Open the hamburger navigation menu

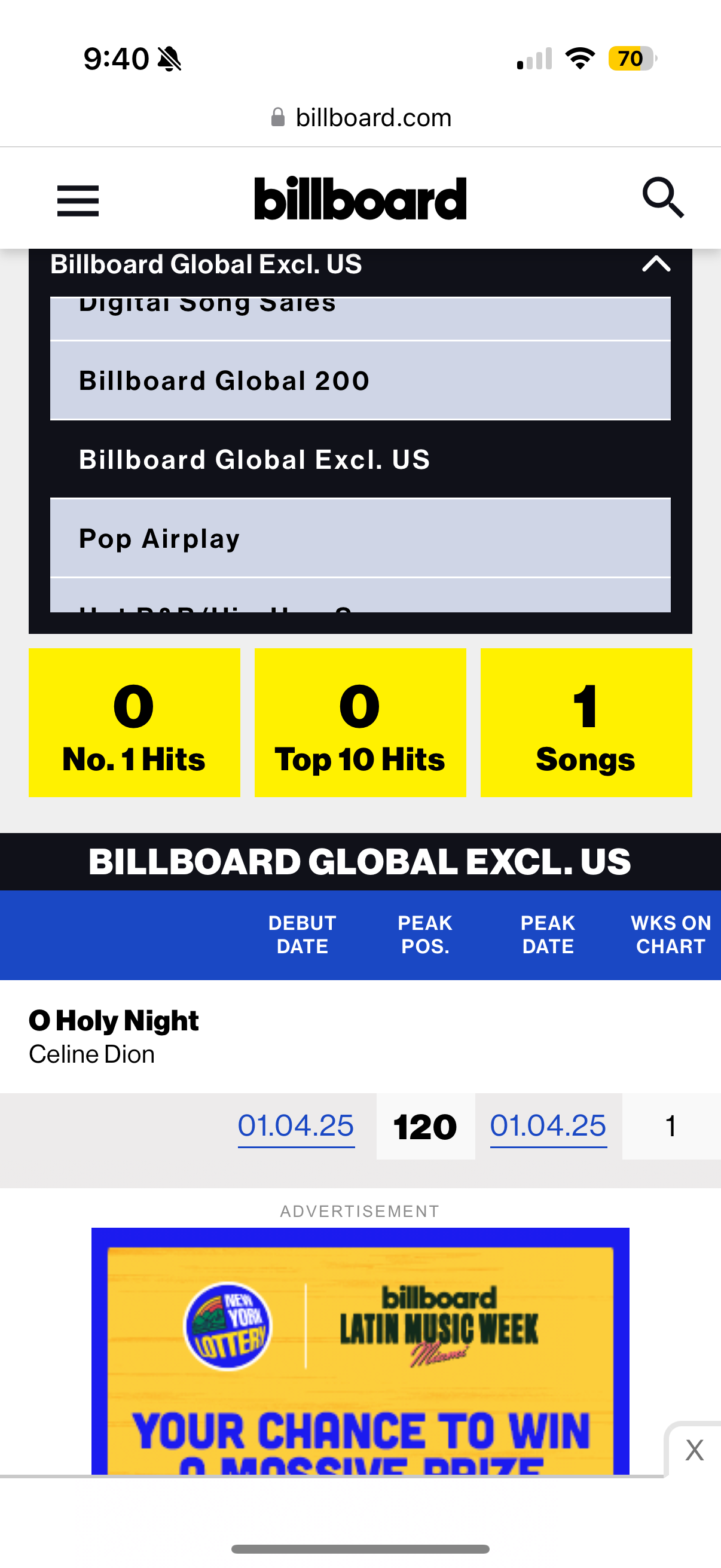coord(78,200)
